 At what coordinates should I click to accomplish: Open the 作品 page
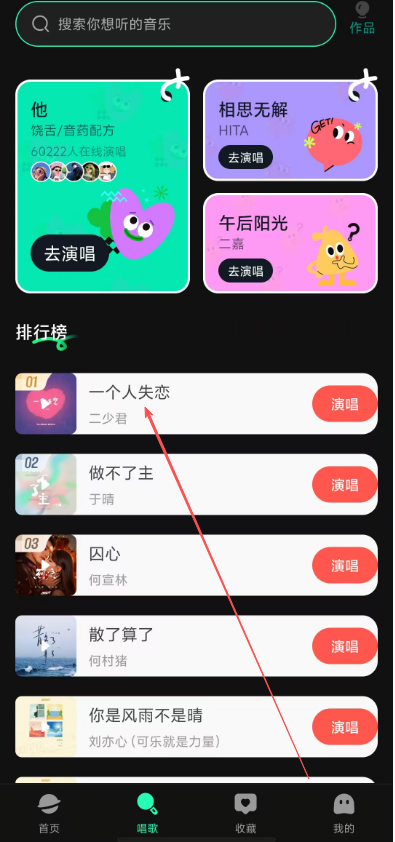click(362, 19)
